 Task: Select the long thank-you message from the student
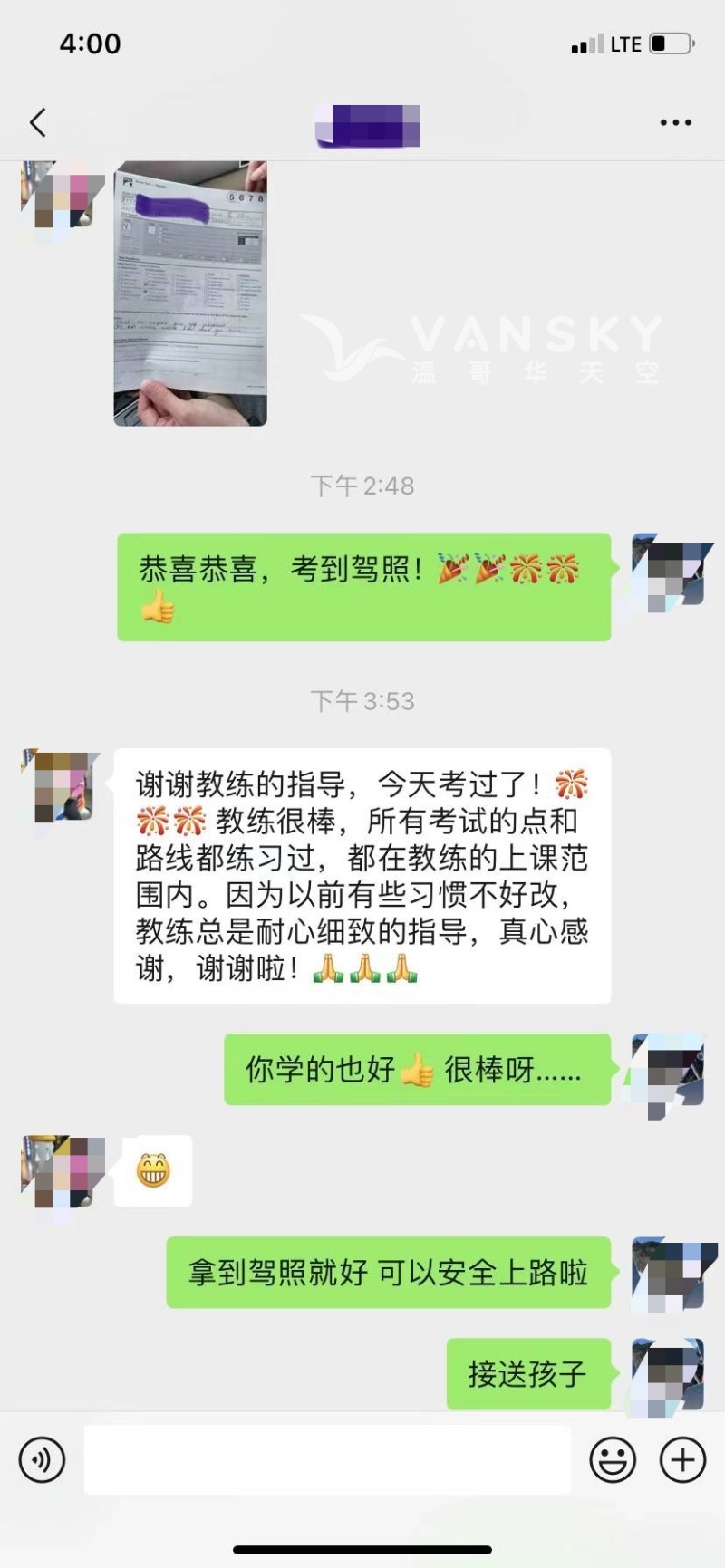pos(362,874)
